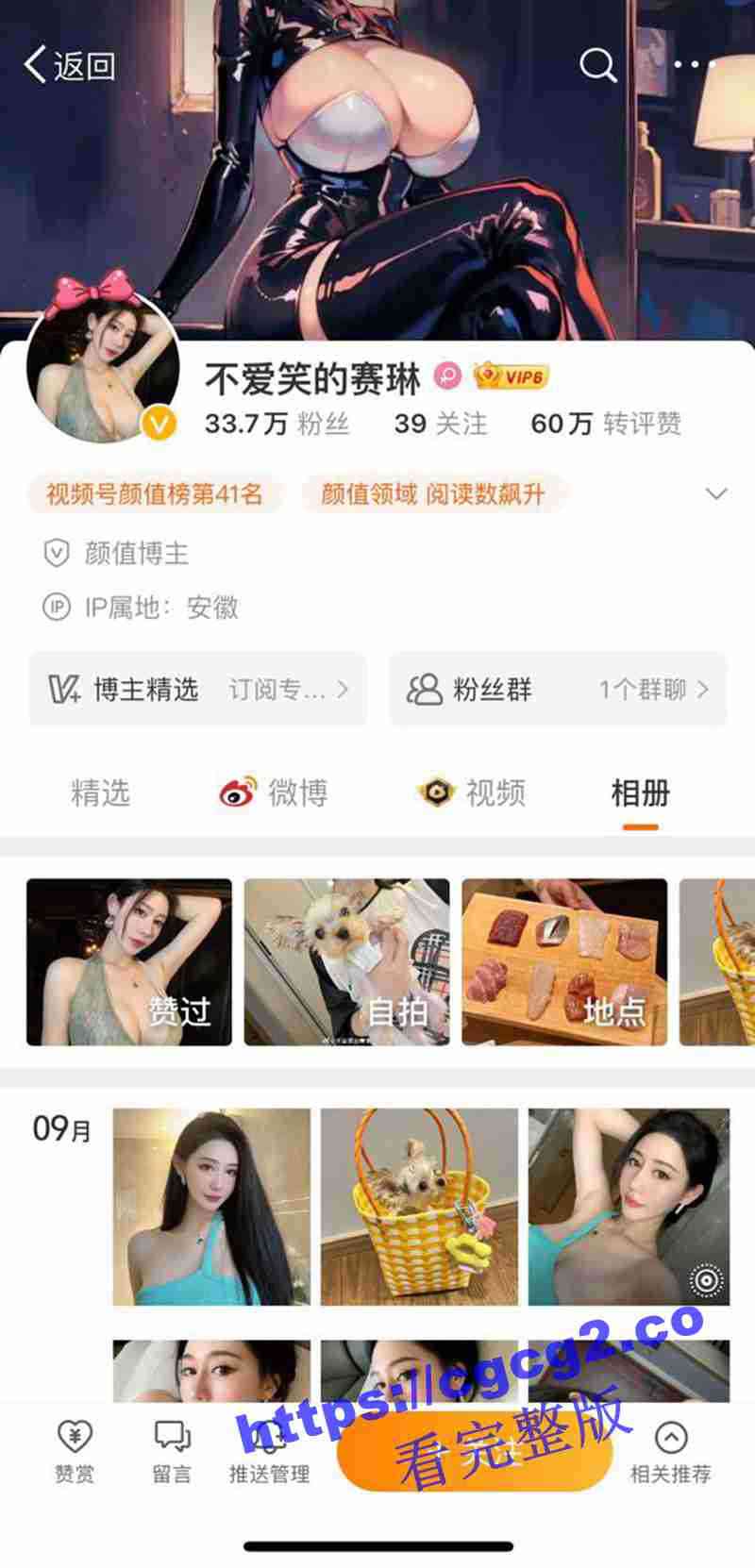Open the 地点 album
The width and height of the screenshot is (755, 1568).
(564, 962)
